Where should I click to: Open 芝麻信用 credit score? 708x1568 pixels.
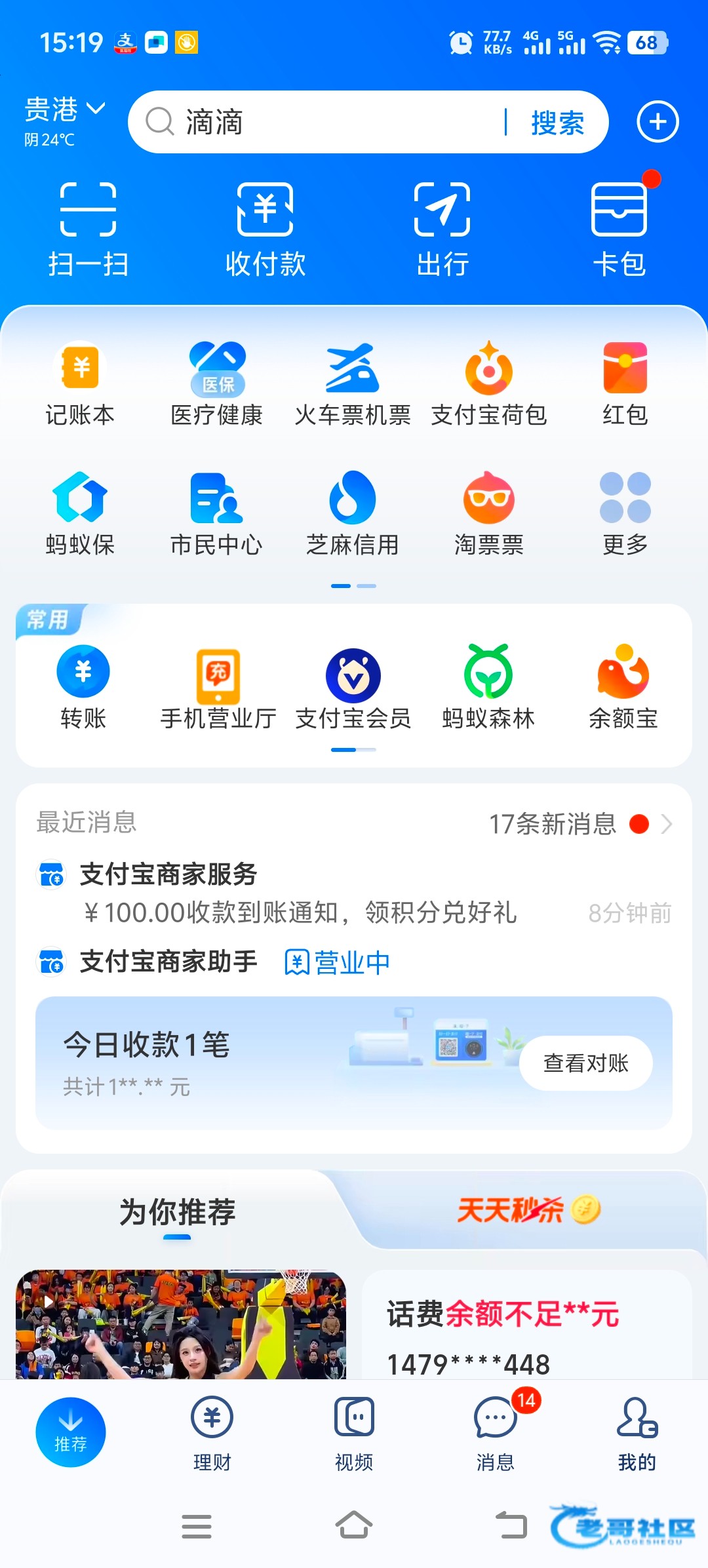tap(353, 514)
